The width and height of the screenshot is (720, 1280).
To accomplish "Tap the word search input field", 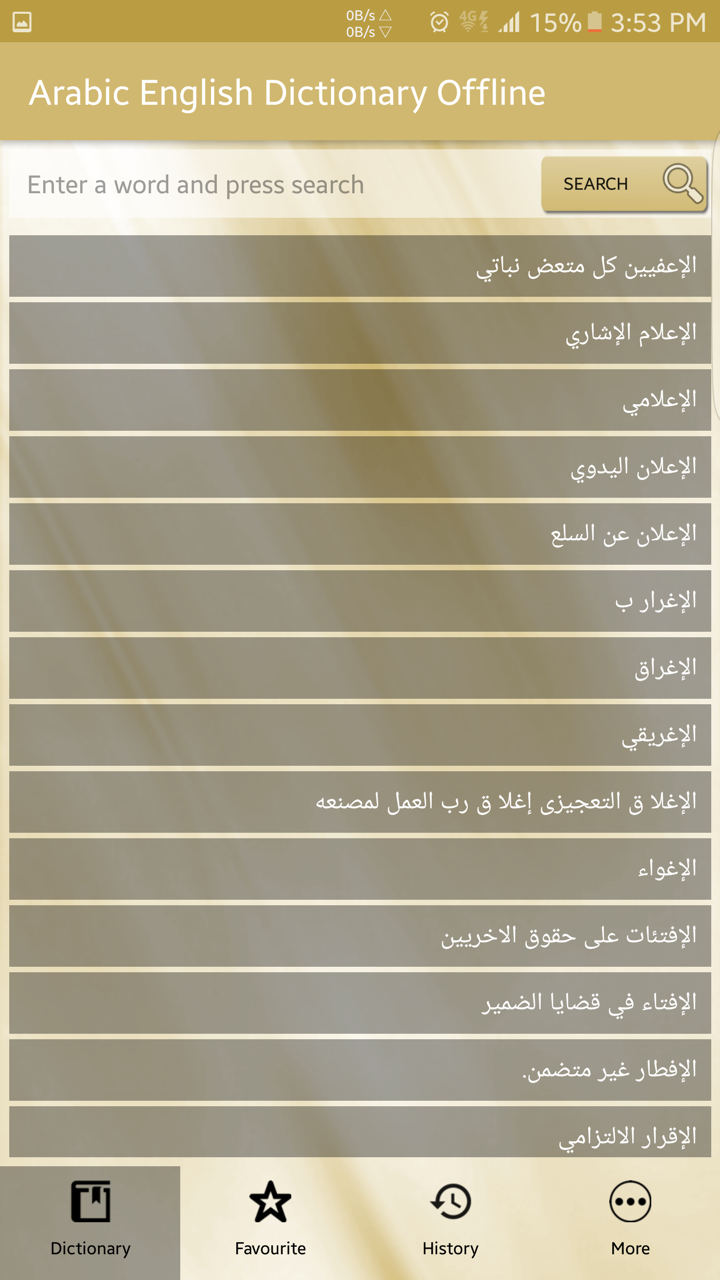I will (270, 184).
